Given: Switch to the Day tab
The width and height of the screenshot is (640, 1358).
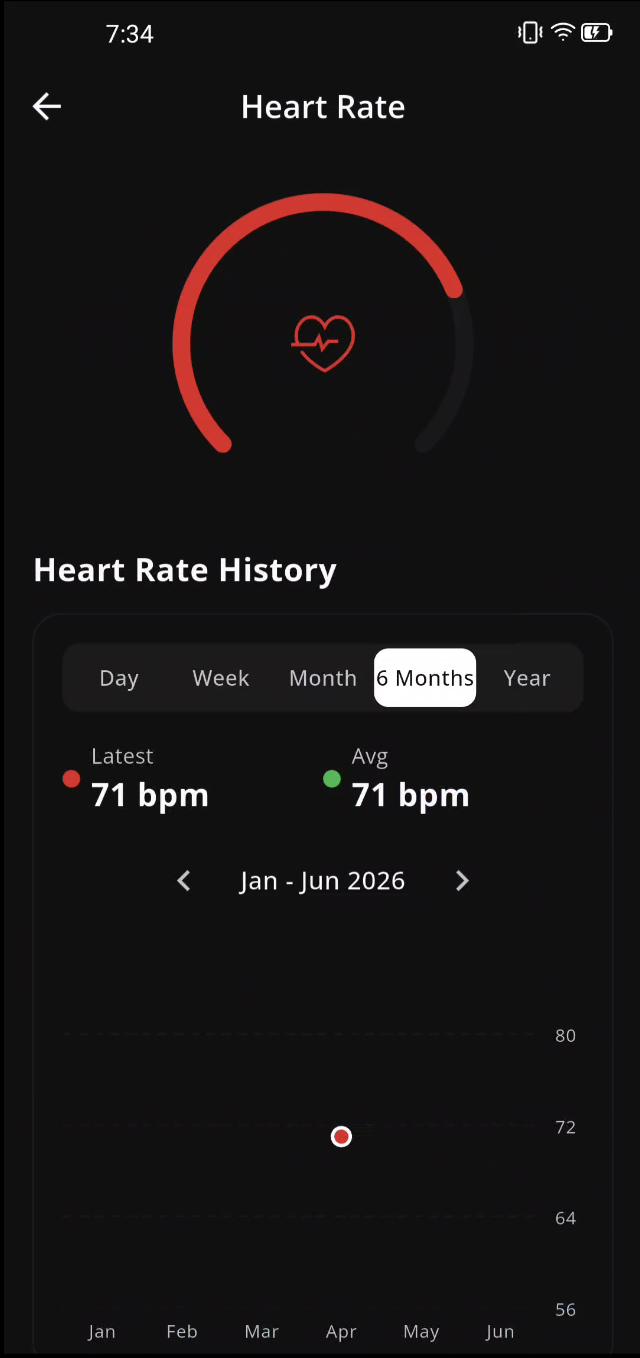Looking at the screenshot, I should [119, 678].
